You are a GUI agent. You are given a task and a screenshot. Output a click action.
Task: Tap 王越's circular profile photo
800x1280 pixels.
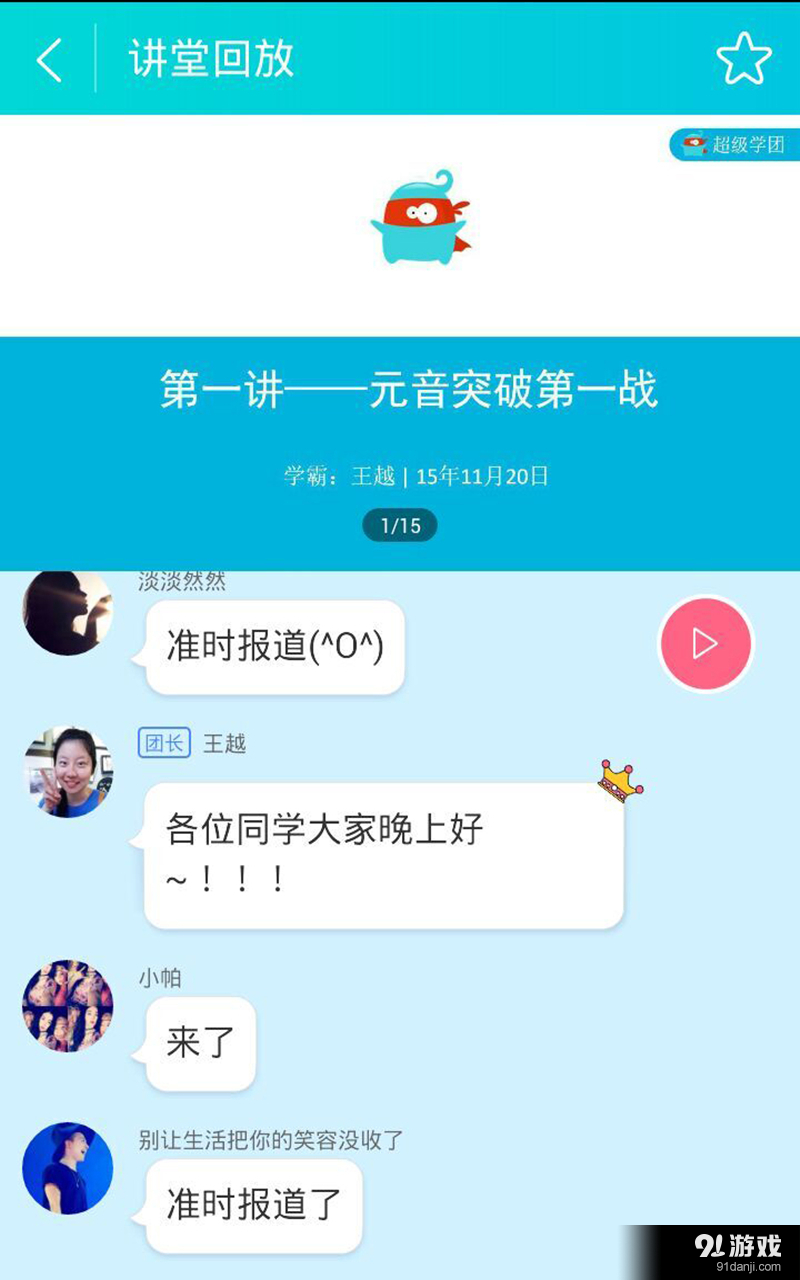tap(67, 772)
